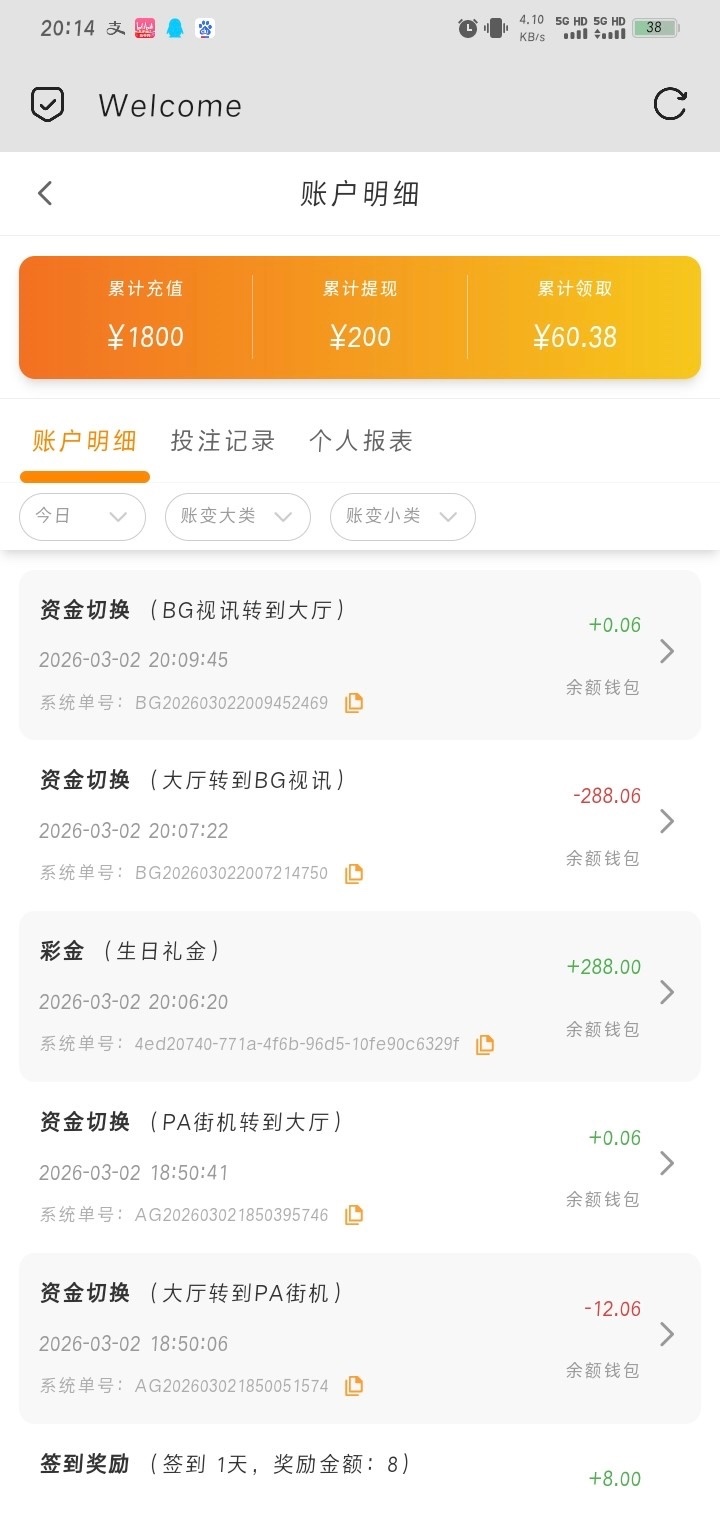720x1515 pixels.
Task: Expand the 今日 date dropdown
Action: click(x=82, y=517)
